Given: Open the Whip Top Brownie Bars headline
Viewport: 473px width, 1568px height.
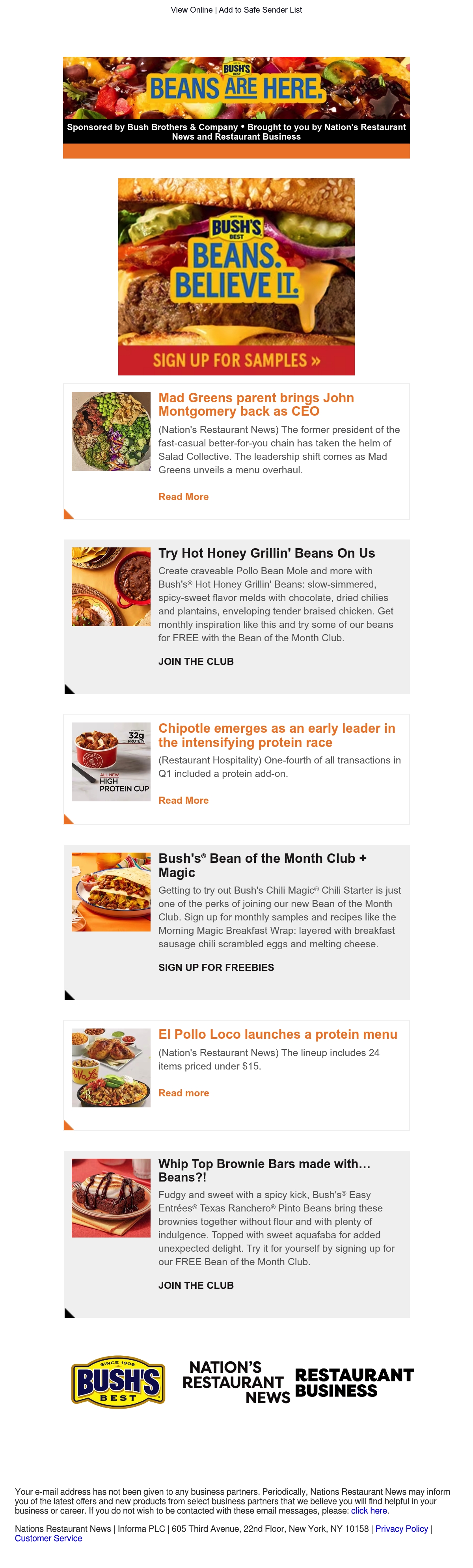Looking at the screenshot, I should pyautogui.click(x=264, y=1170).
